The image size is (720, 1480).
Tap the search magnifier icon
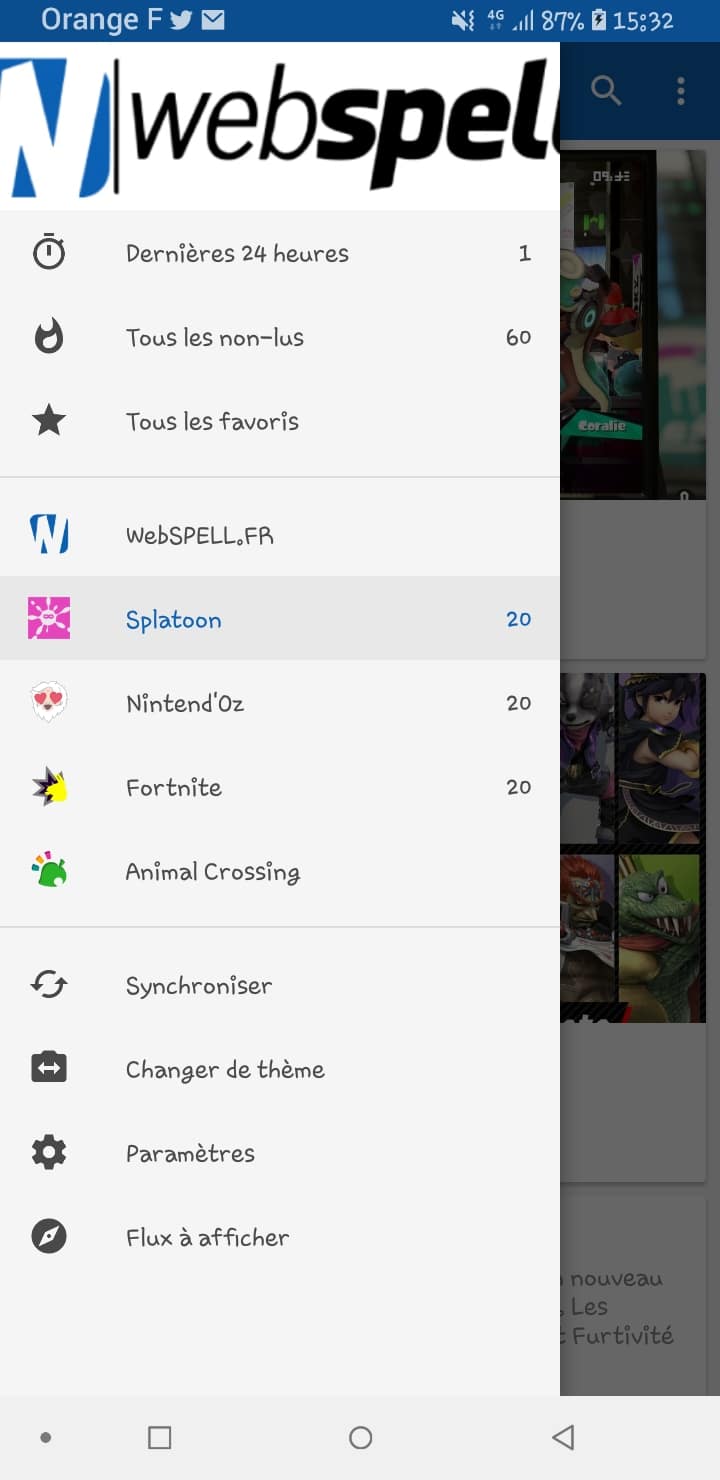point(606,90)
